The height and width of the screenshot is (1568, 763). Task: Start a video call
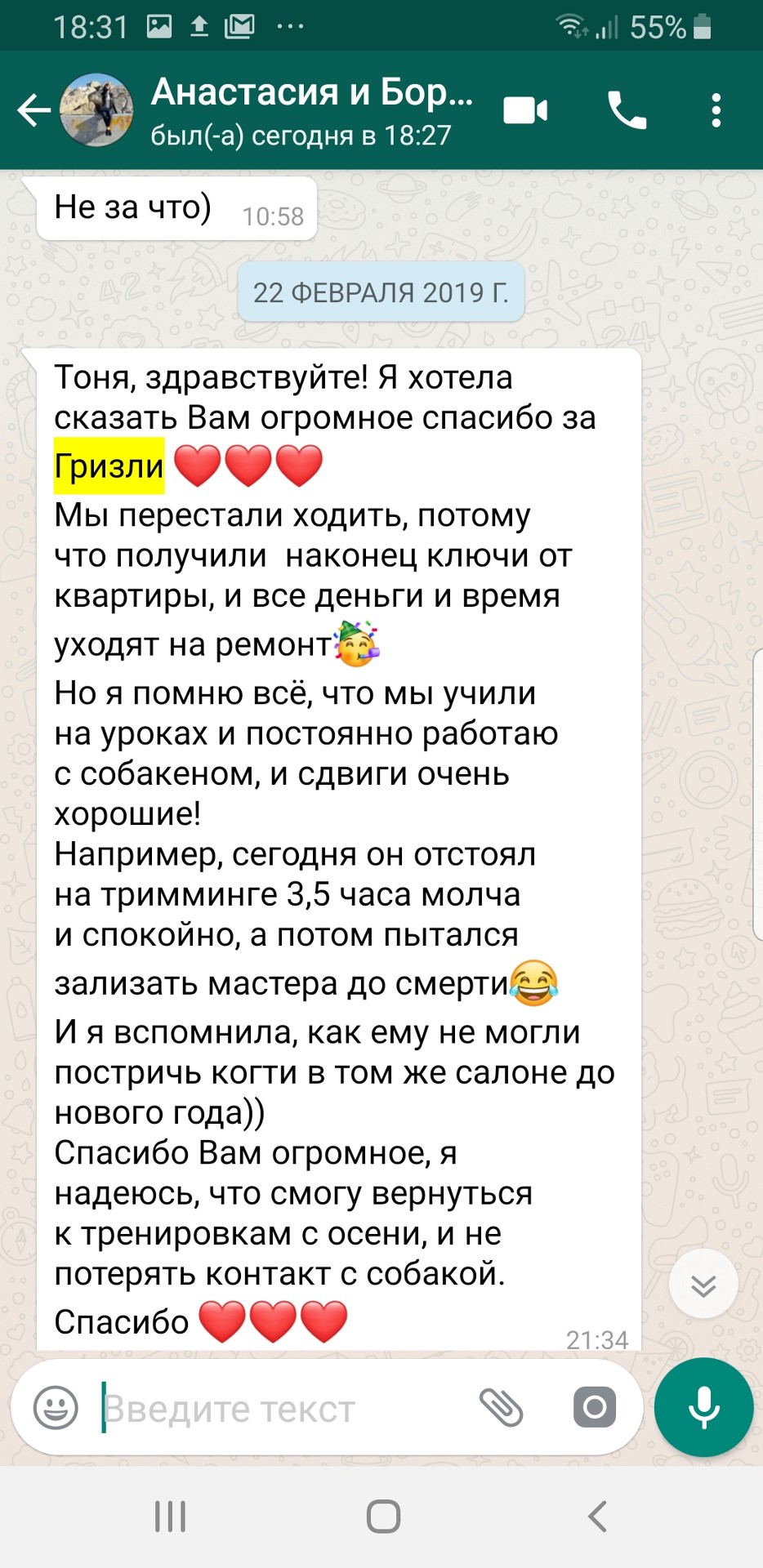(525, 110)
